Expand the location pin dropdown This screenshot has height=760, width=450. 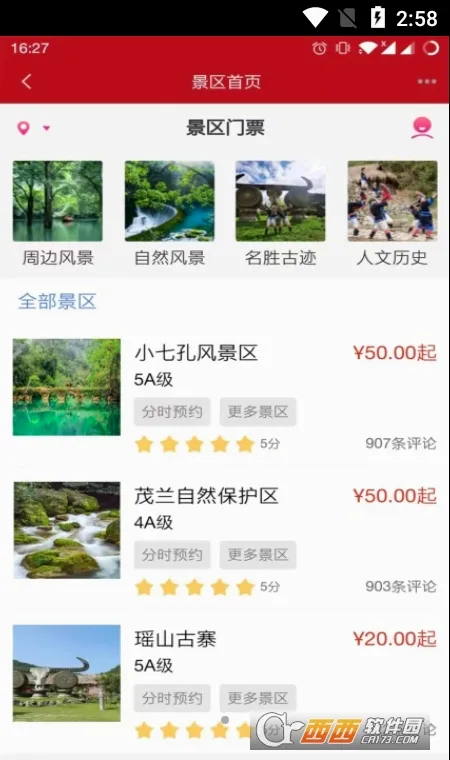point(32,128)
